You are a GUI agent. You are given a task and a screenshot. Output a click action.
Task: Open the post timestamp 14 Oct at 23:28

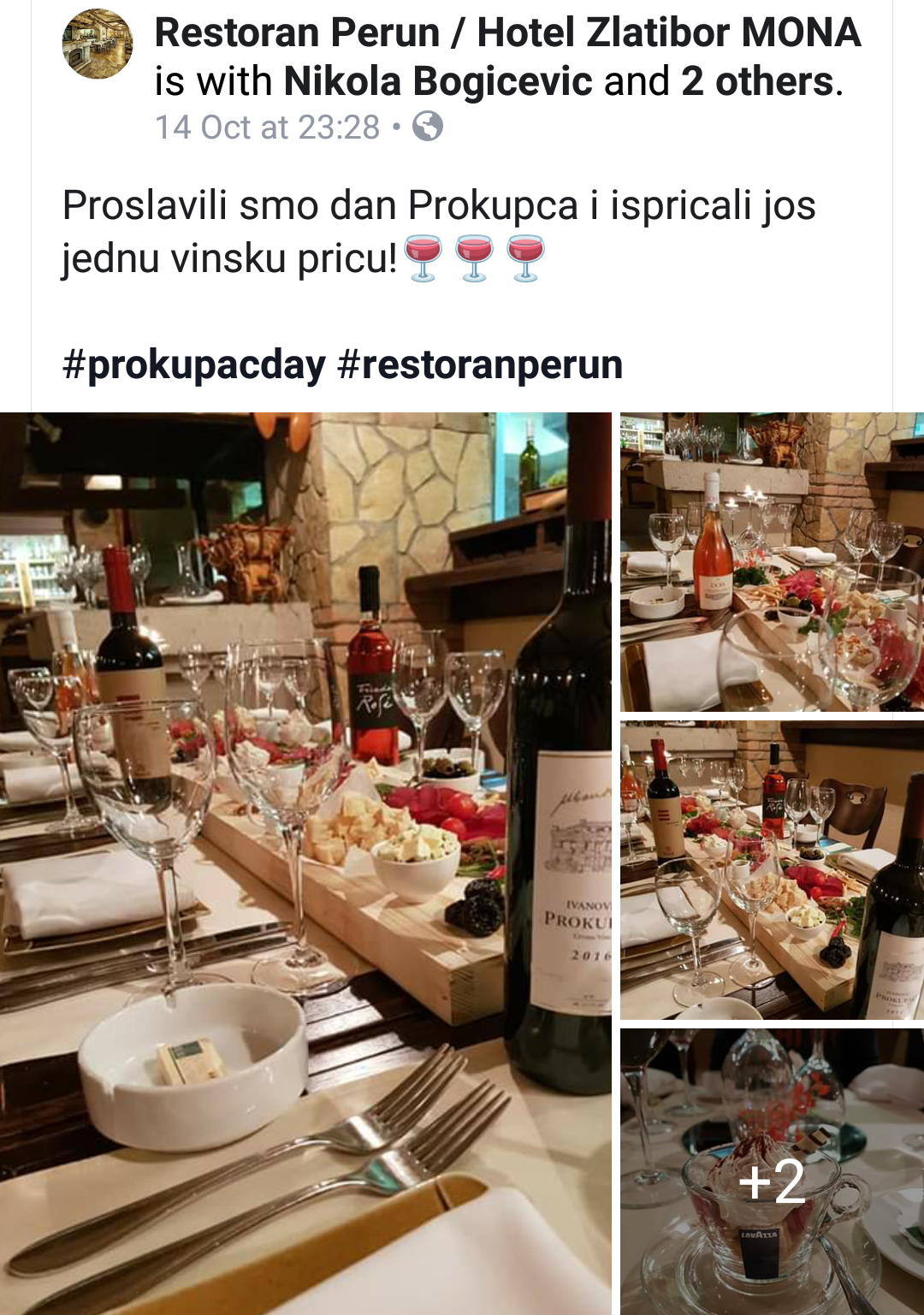click(267, 127)
